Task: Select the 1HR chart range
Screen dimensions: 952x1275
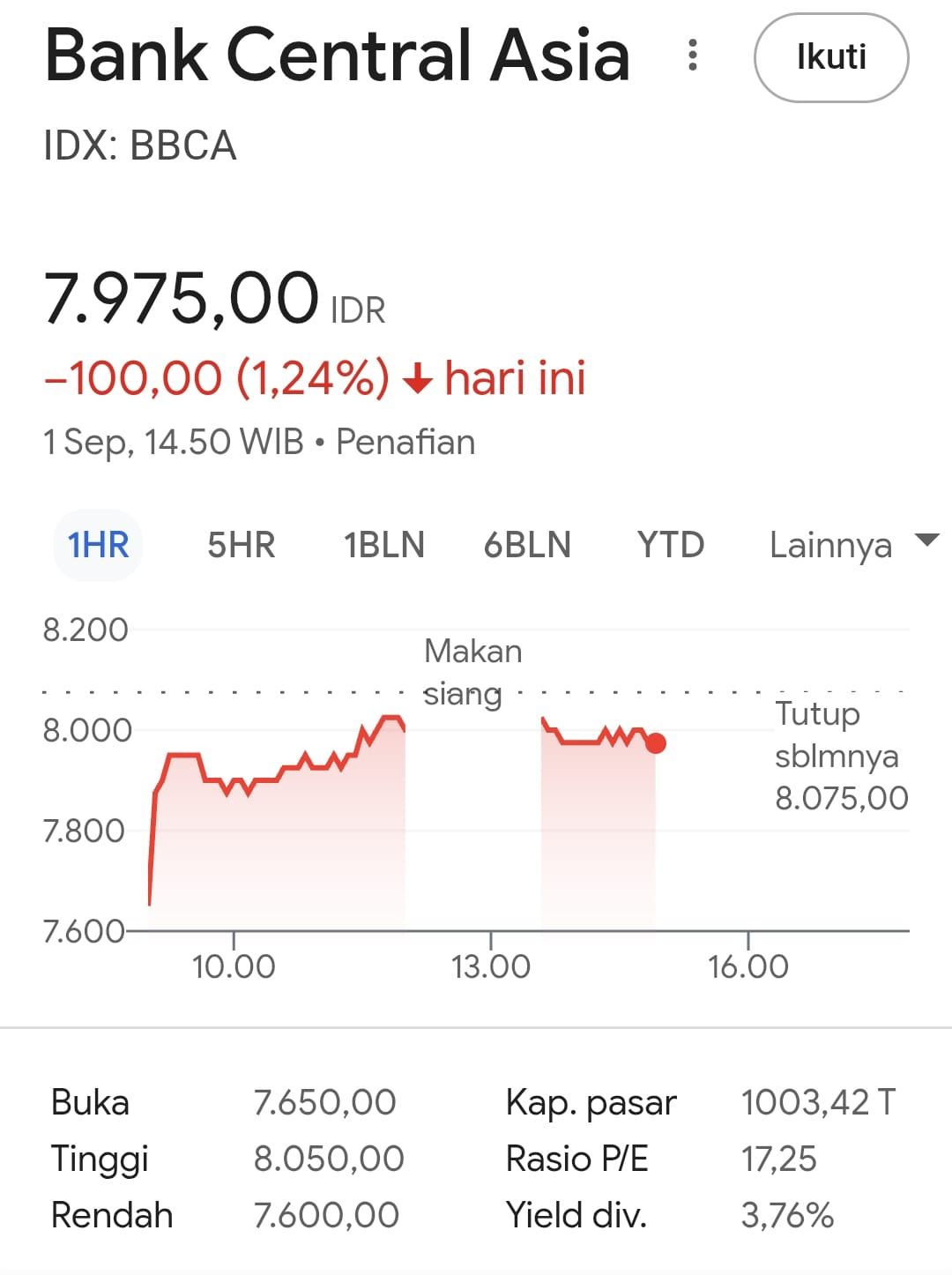Action: tap(98, 545)
